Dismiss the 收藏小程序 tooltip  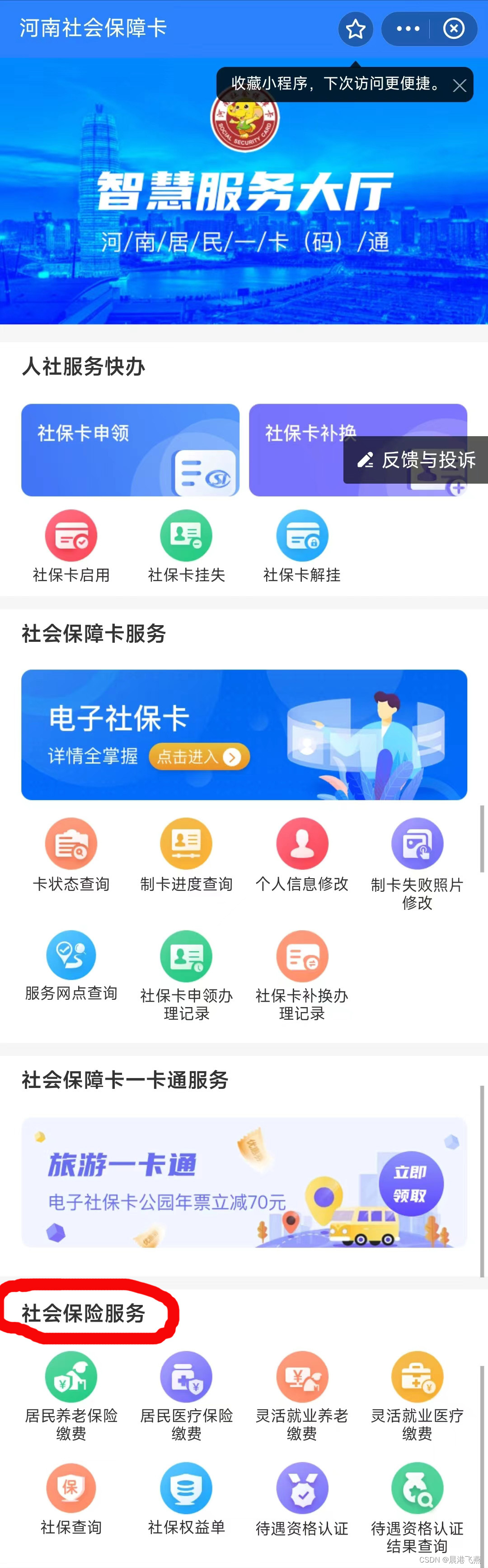point(460,86)
